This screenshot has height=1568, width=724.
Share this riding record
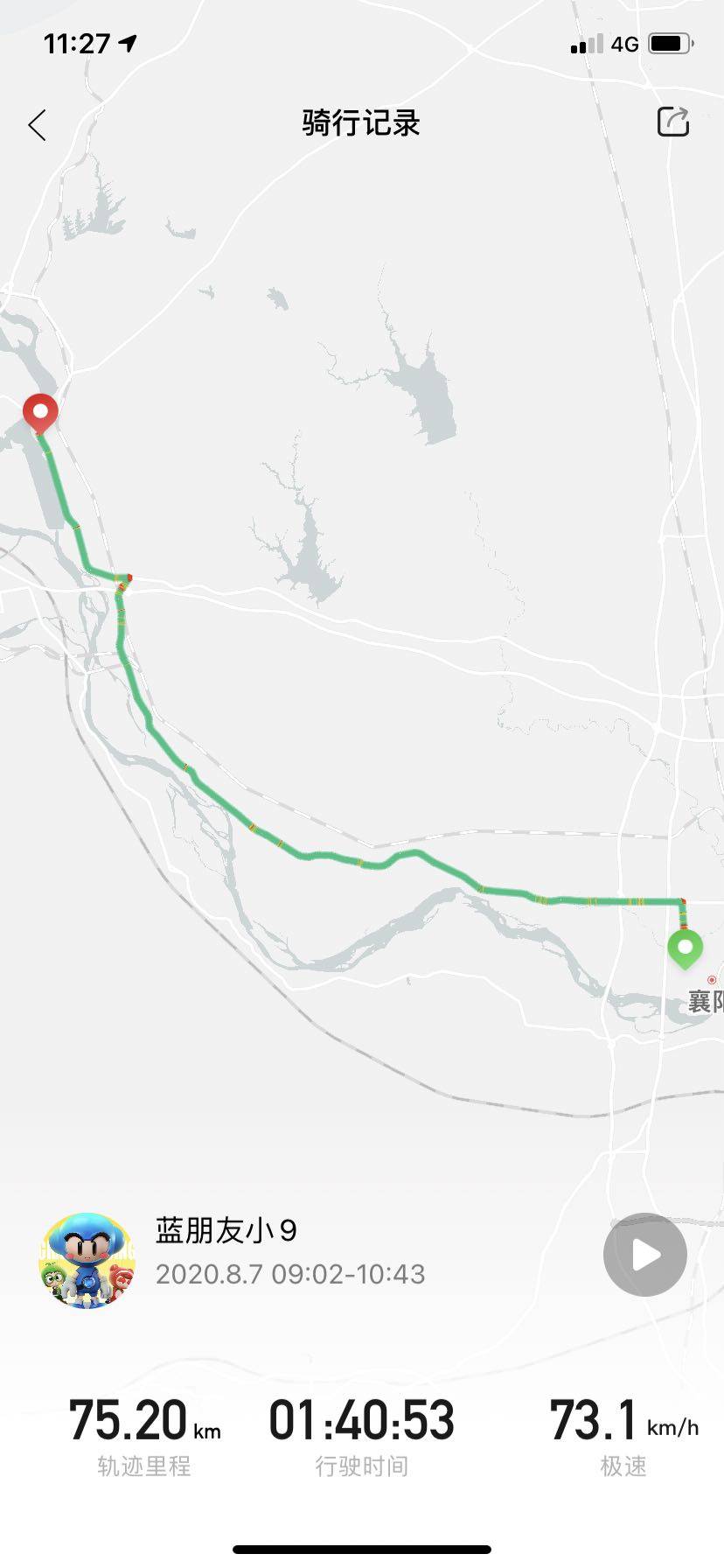[x=672, y=122]
